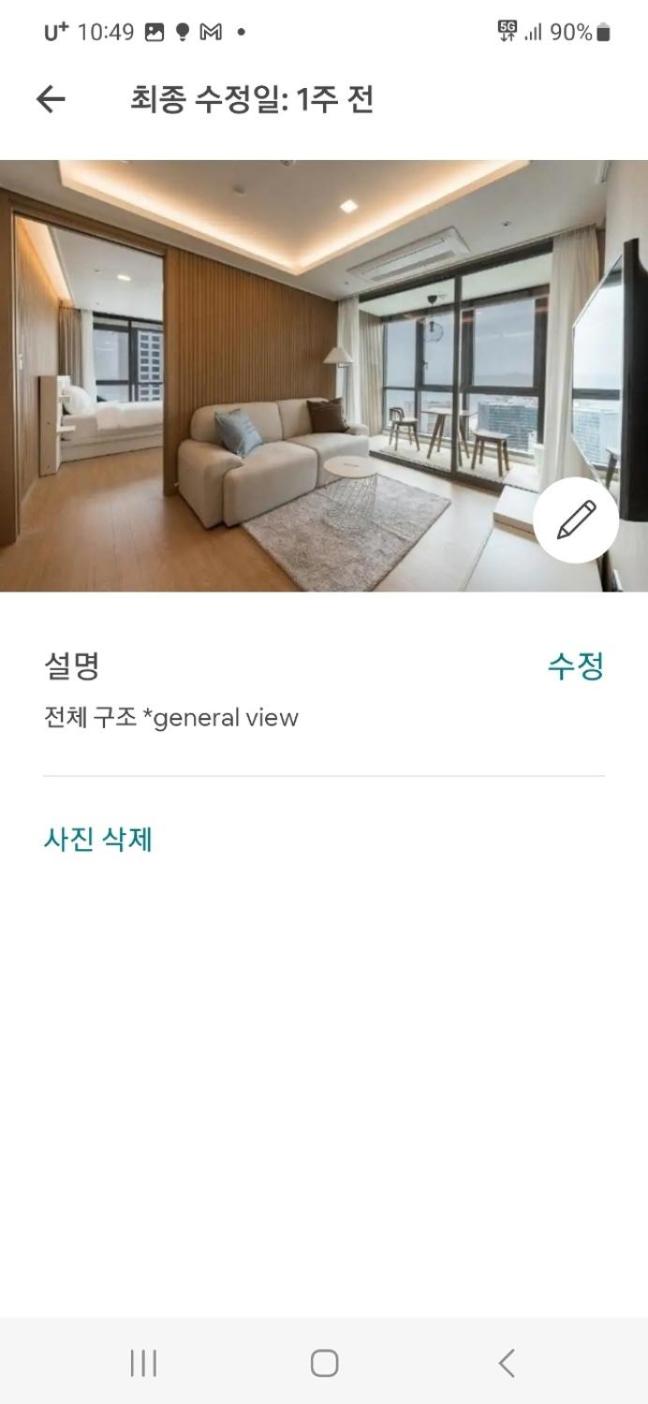Delete the photo via 사진 삭제
648x1404 pixels.
(97, 839)
